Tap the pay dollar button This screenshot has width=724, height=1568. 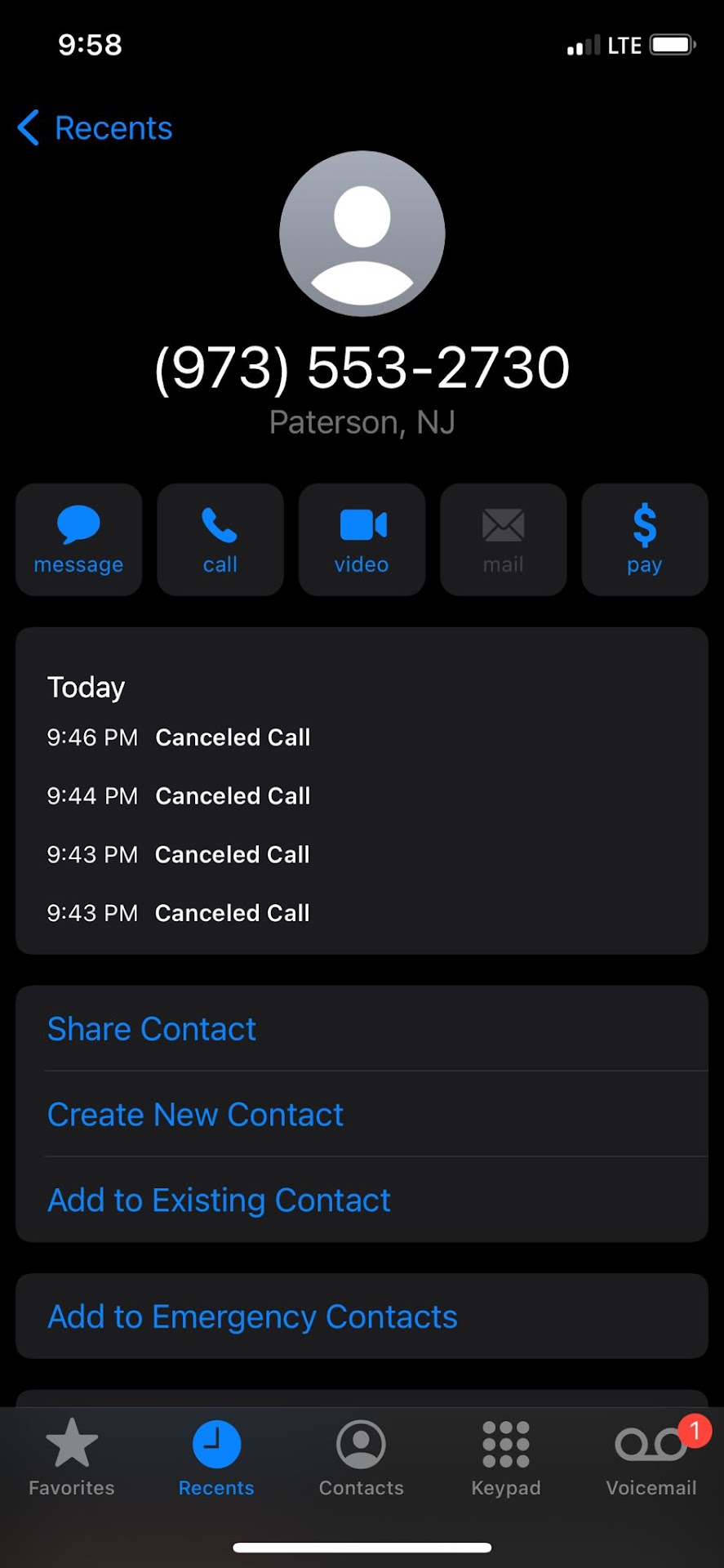pyautogui.click(x=644, y=539)
